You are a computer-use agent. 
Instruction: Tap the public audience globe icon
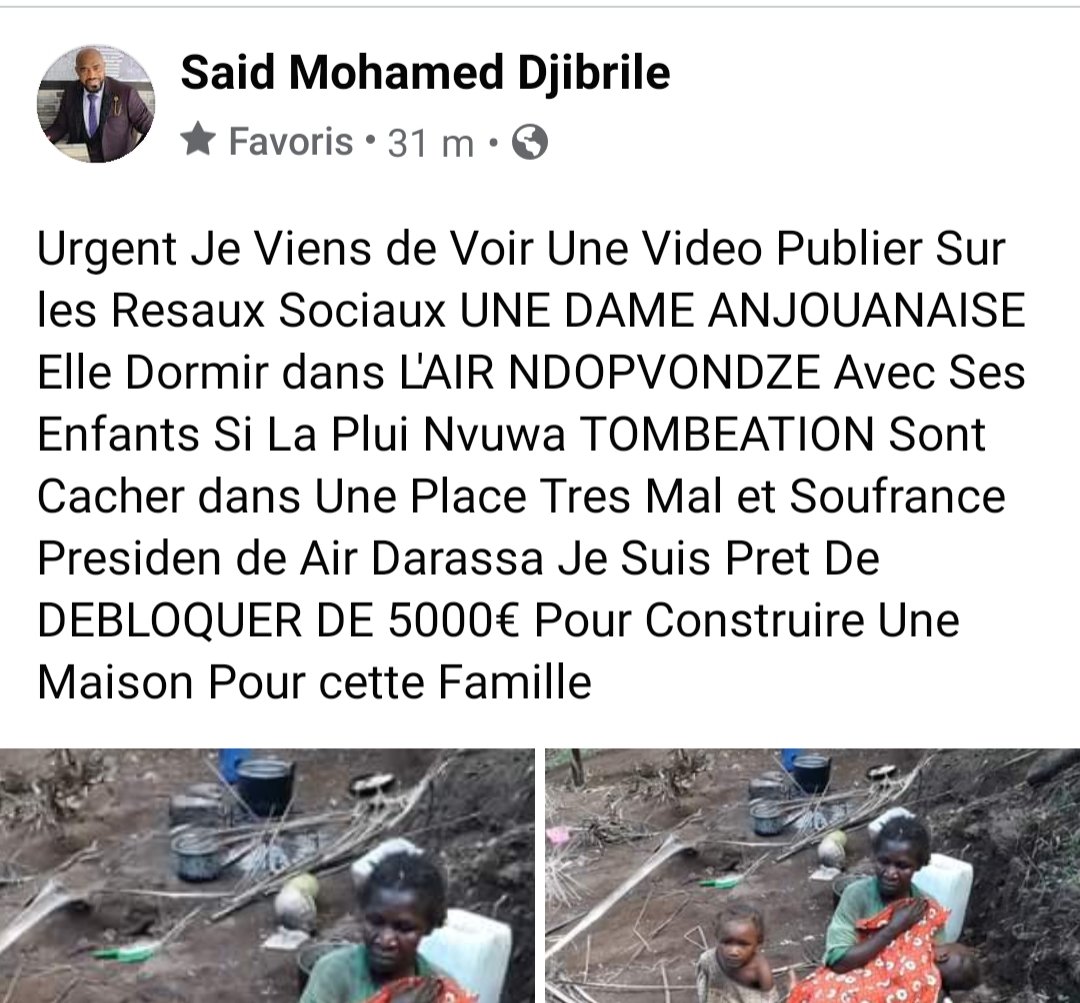point(530,144)
